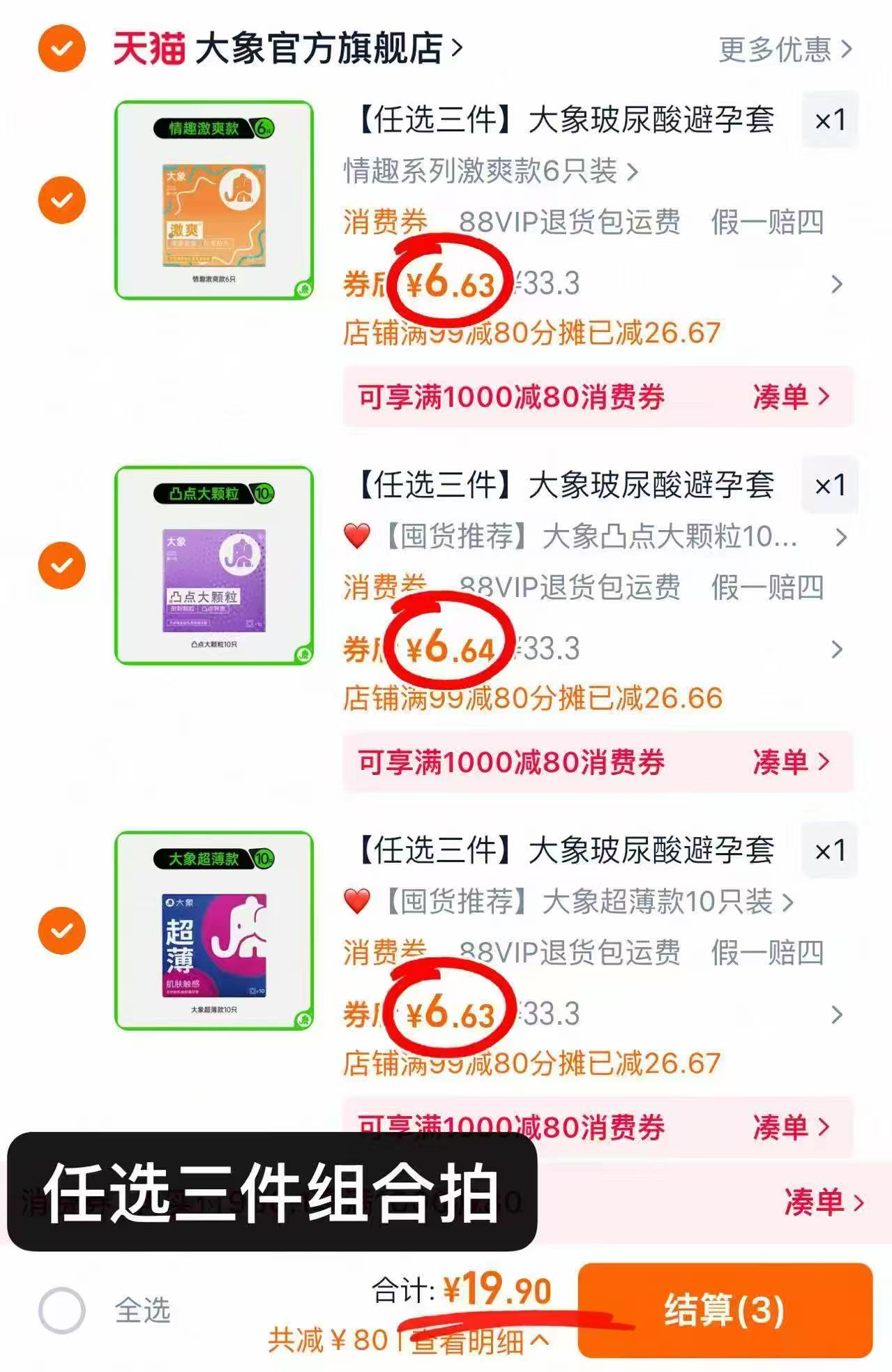Open store page via 大象官方旗舰店 arrow
Screen dimensions: 892x1372
coord(456,49)
